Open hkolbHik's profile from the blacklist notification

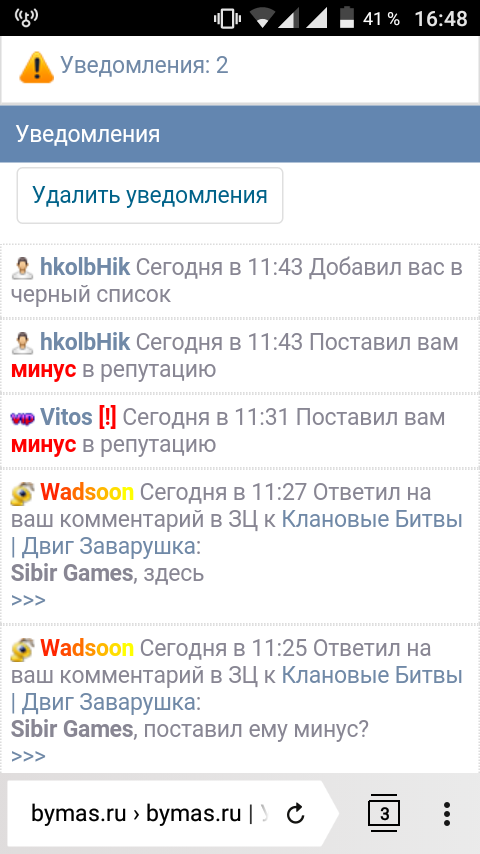tap(84, 267)
